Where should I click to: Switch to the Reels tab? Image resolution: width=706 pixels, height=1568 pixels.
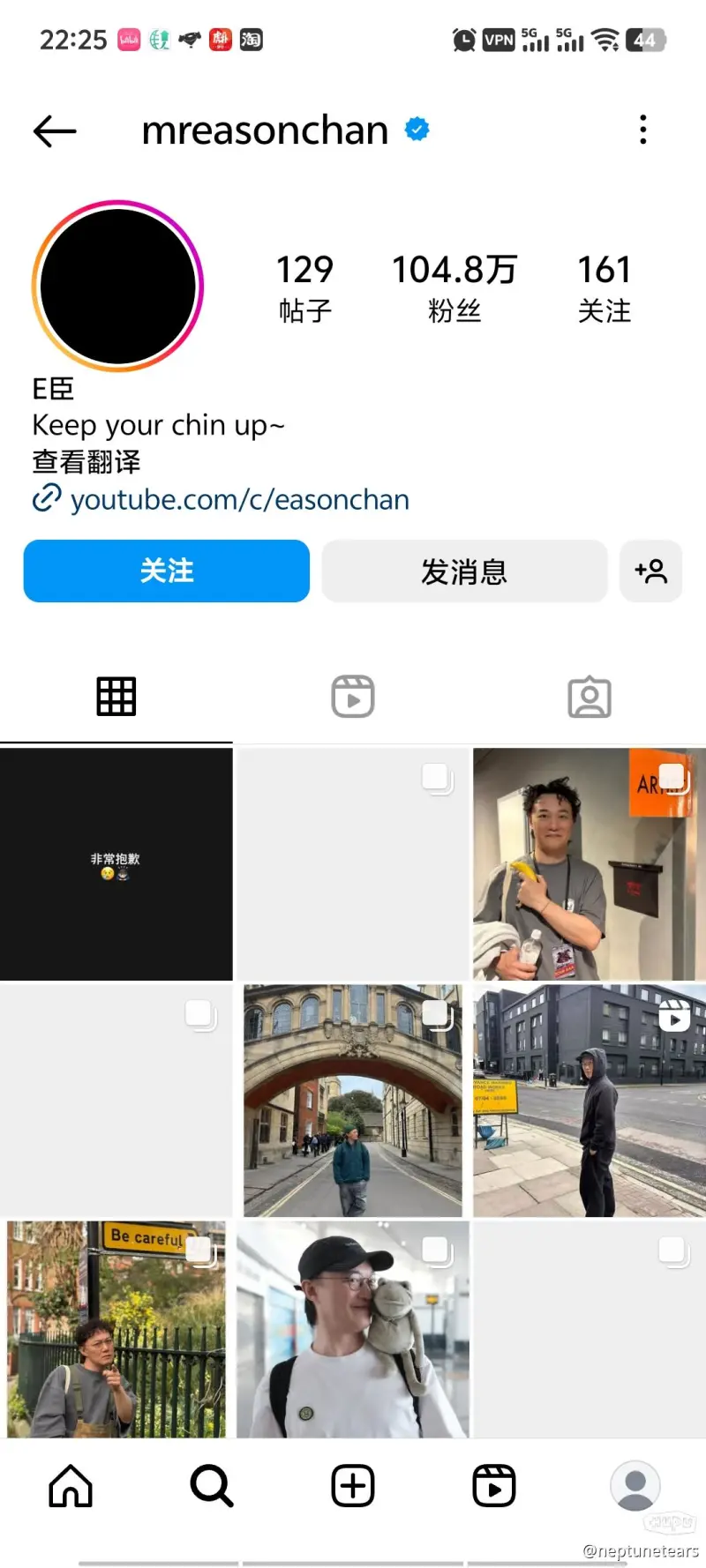(353, 697)
